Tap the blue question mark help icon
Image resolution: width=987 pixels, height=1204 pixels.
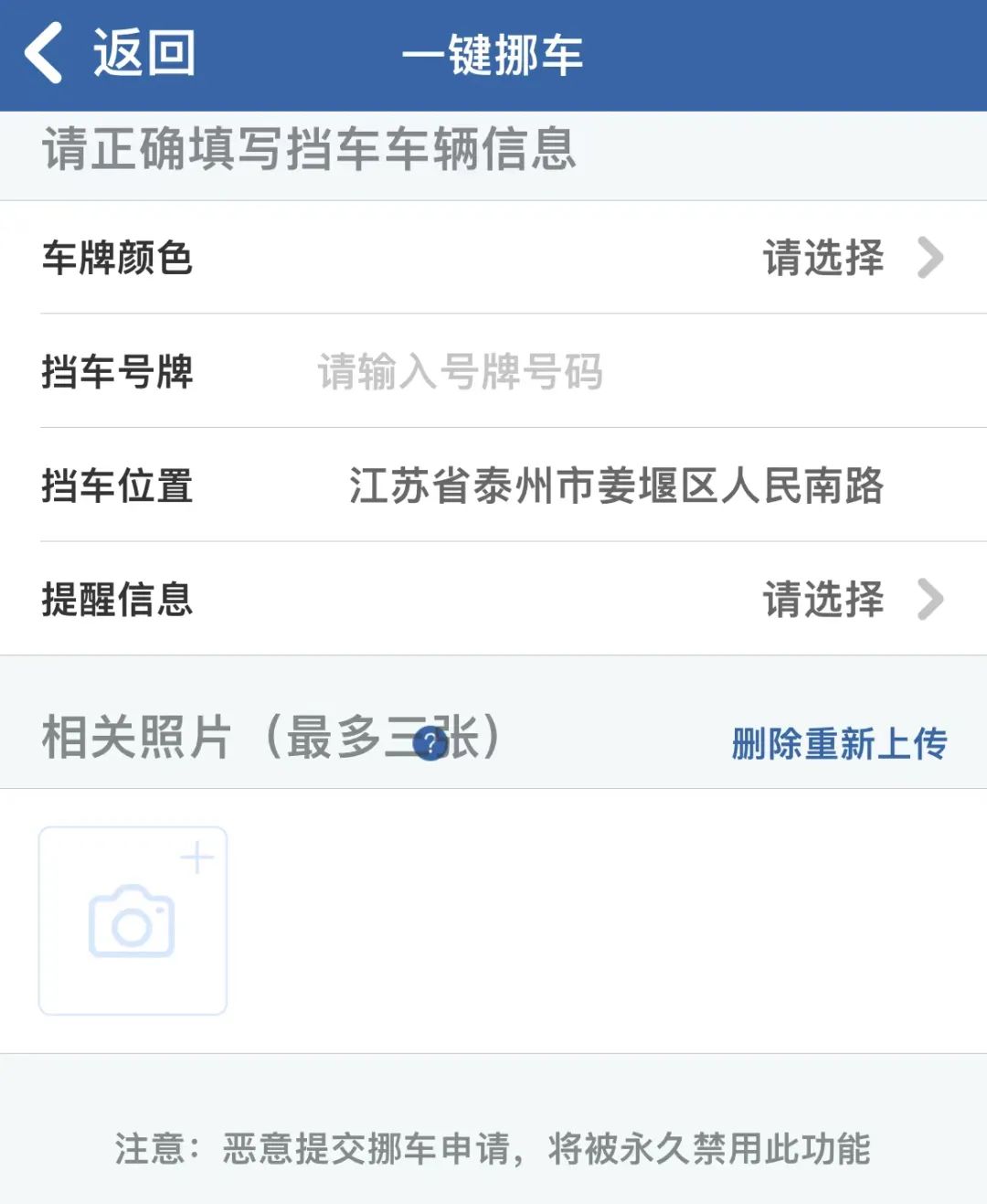tap(430, 742)
